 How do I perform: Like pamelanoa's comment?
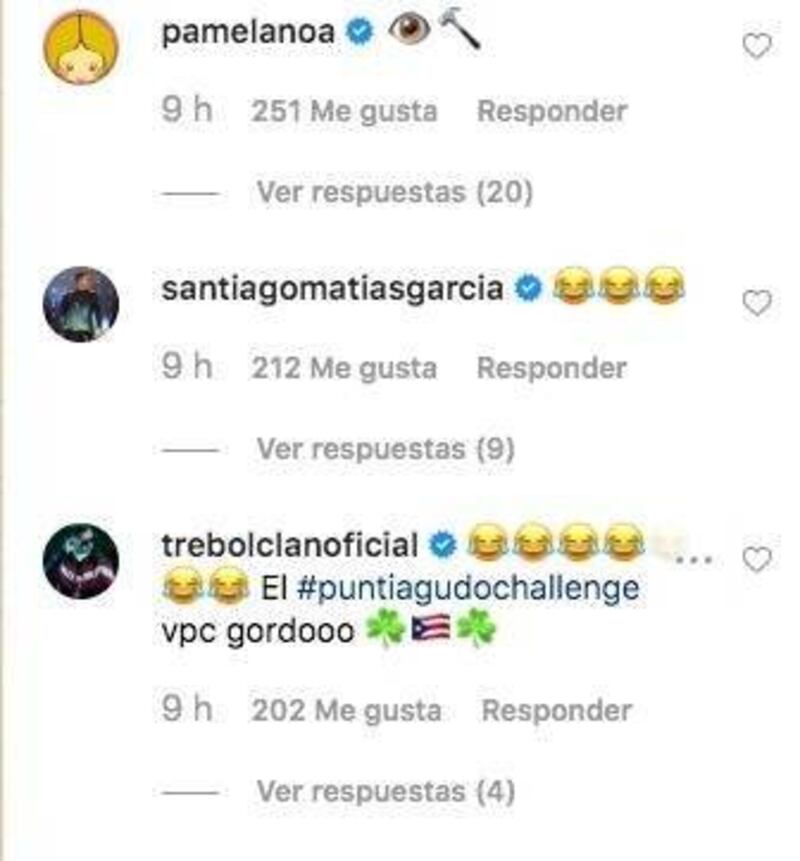[757, 46]
